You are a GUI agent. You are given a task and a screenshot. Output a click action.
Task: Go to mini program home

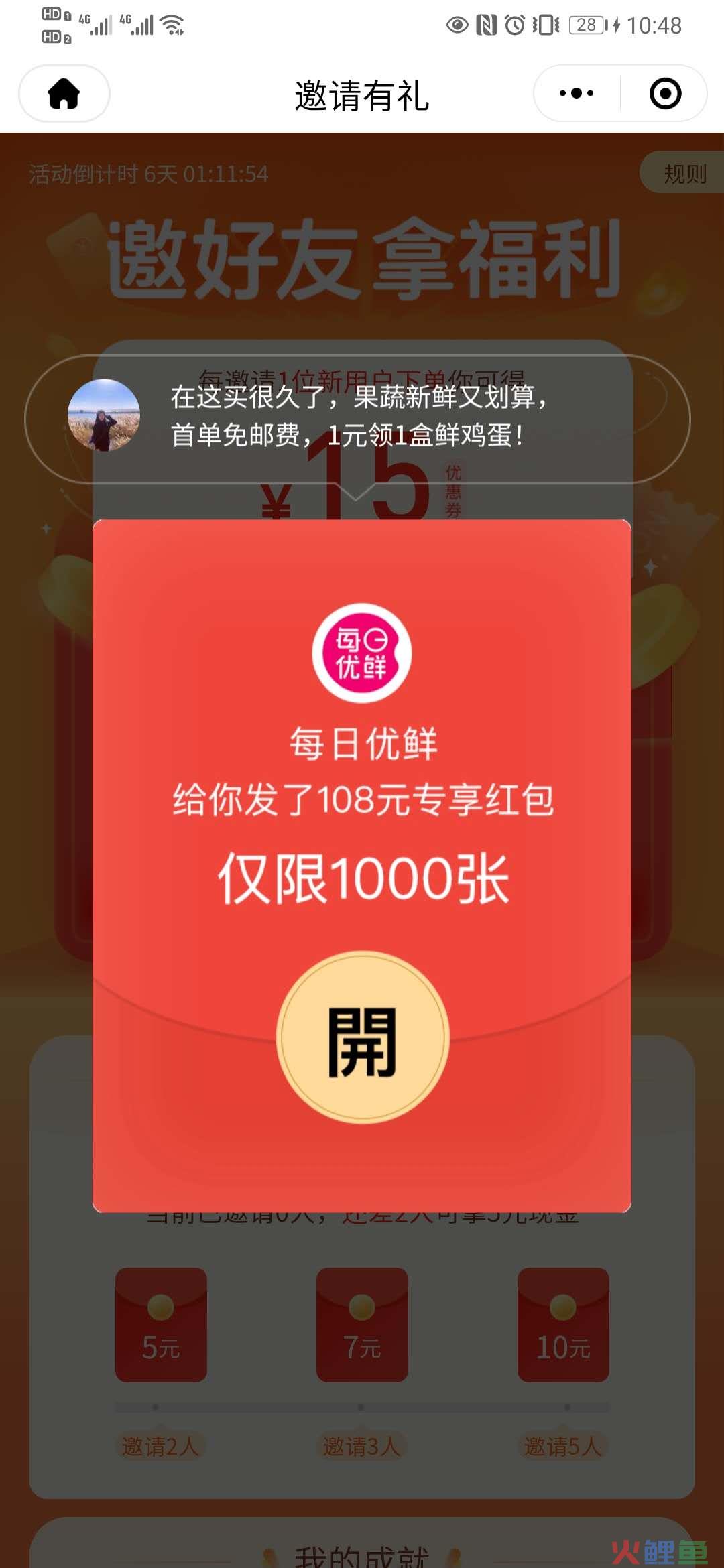[64, 94]
